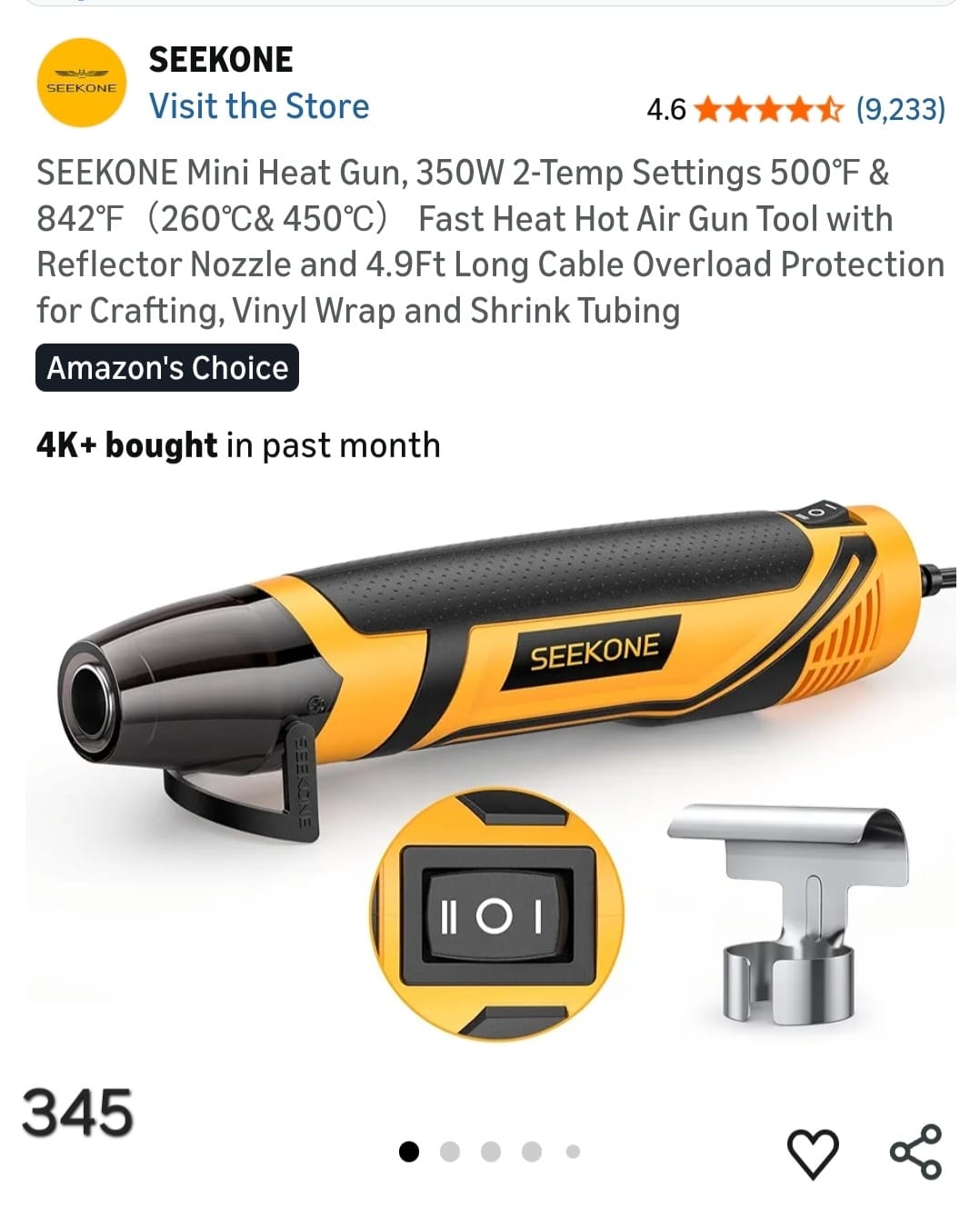
Task: Tap the Amazon's Choice badge
Action: [x=167, y=368]
